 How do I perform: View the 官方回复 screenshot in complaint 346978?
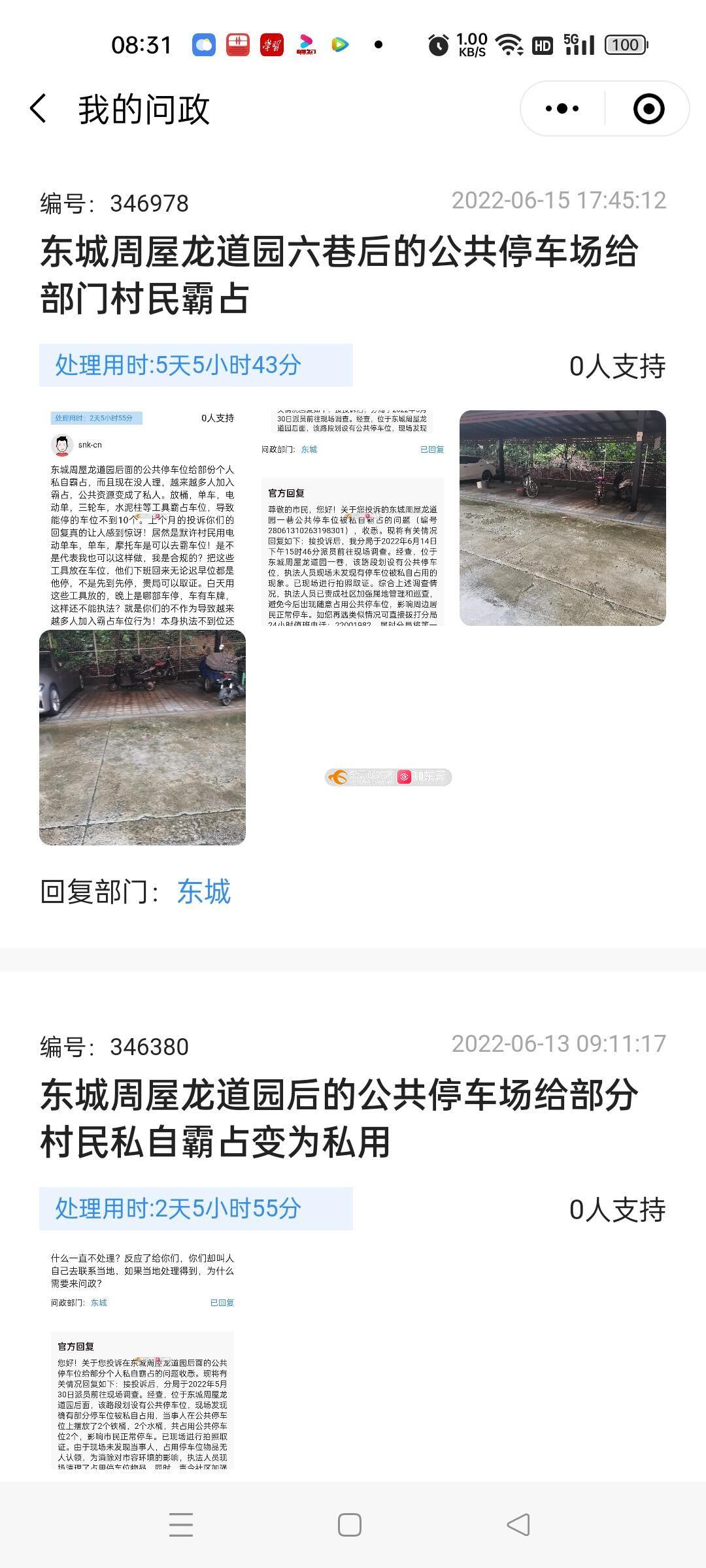[353, 518]
